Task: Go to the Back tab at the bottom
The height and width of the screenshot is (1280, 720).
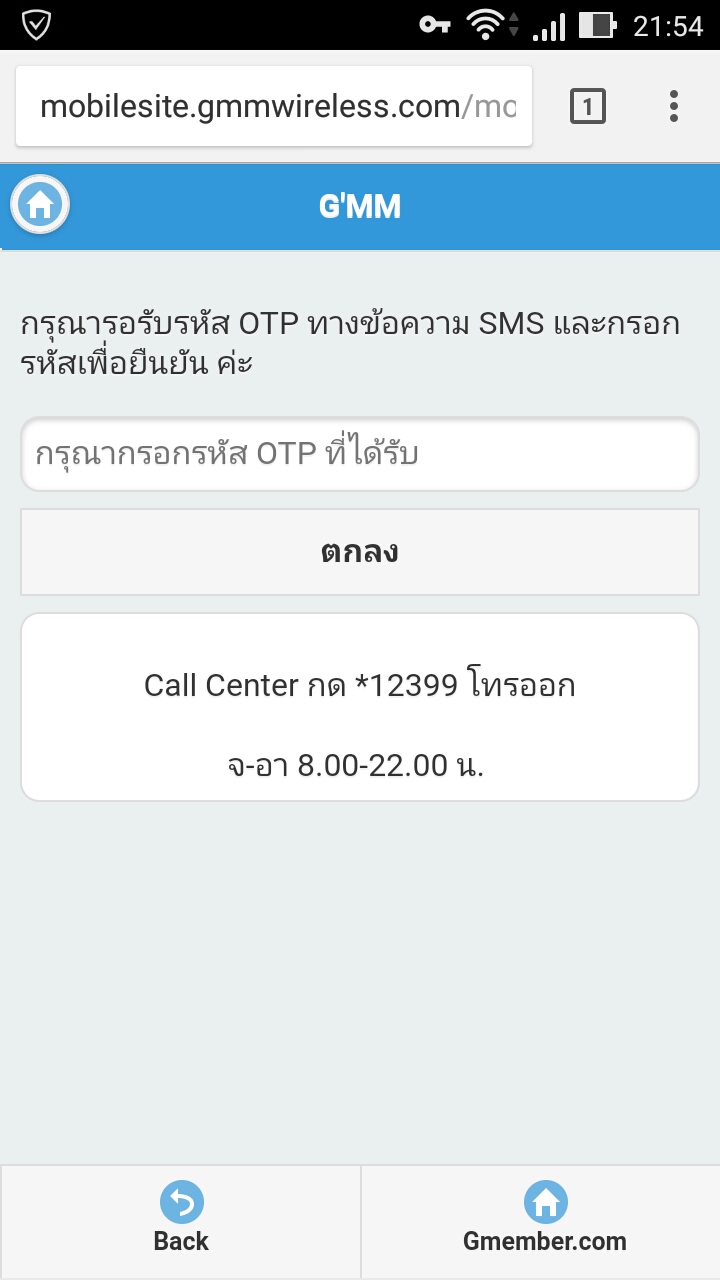Action: [x=181, y=1221]
